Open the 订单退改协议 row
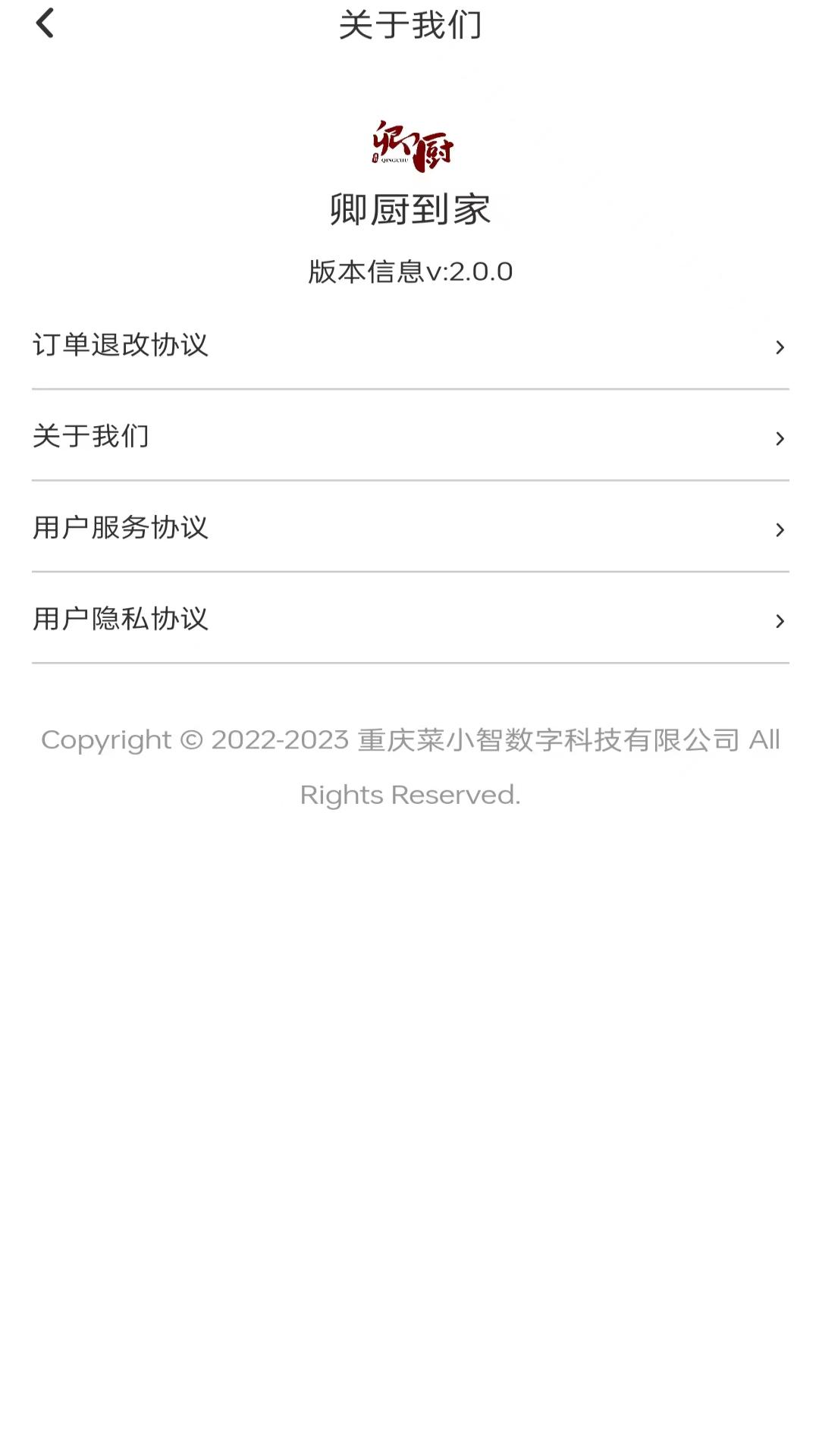 (409, 345)
